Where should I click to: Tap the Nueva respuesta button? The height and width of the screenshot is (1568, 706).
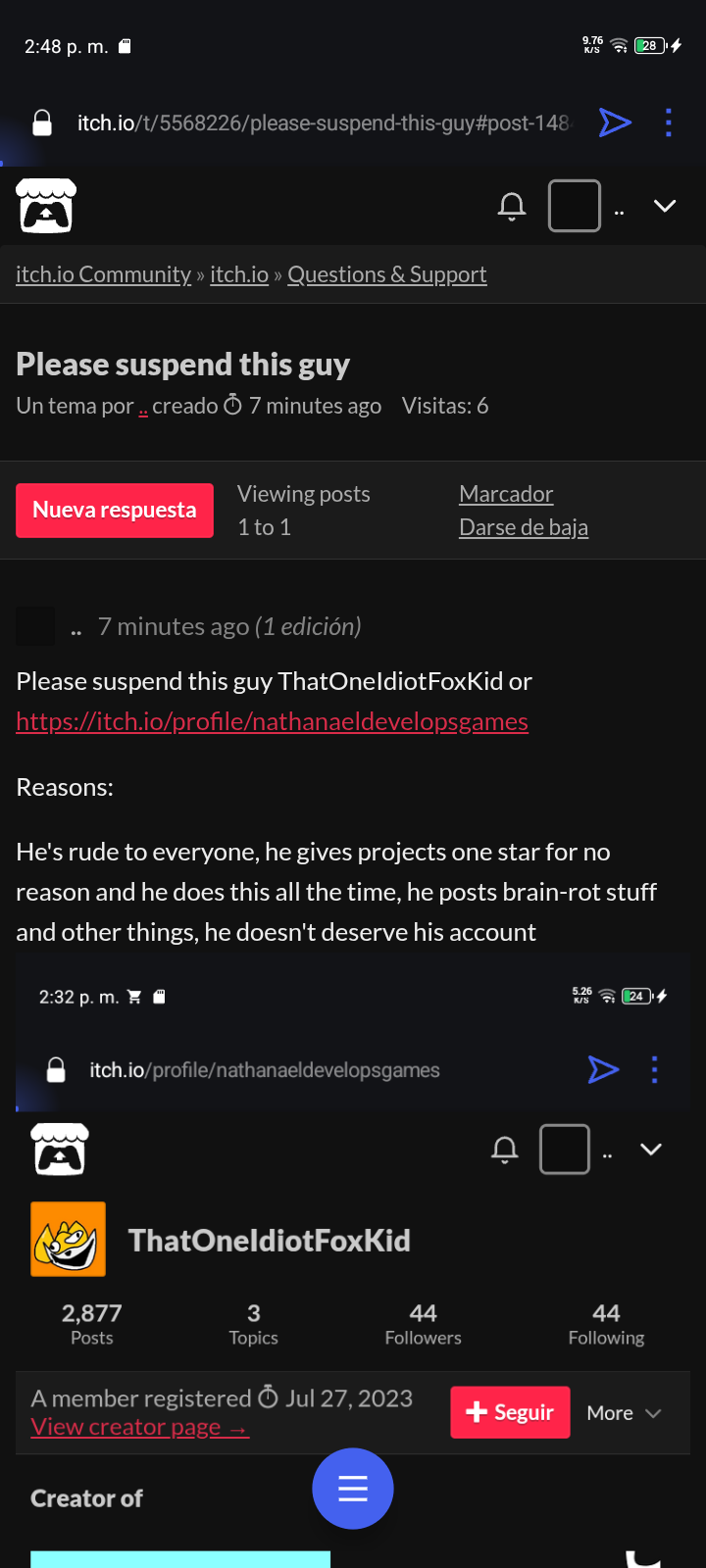(115, 511)
